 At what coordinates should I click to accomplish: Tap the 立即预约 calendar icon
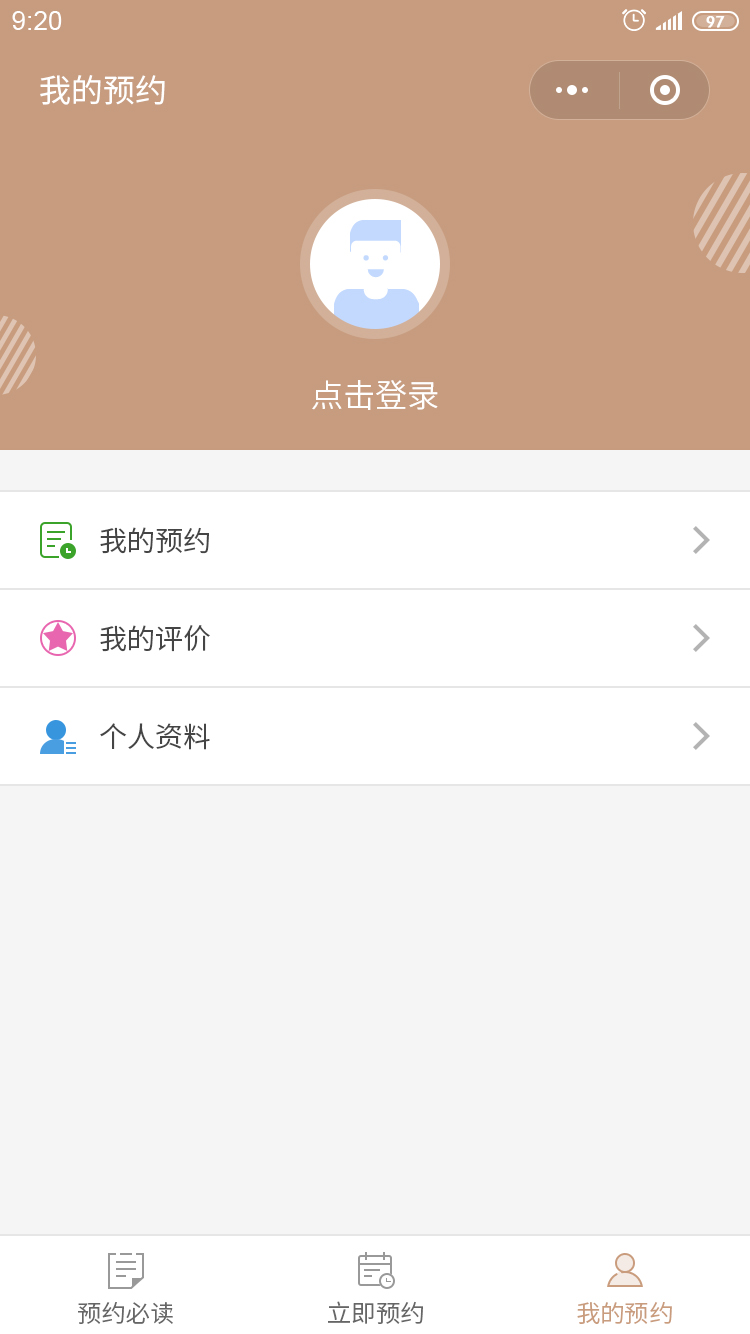pos(374,1271)
